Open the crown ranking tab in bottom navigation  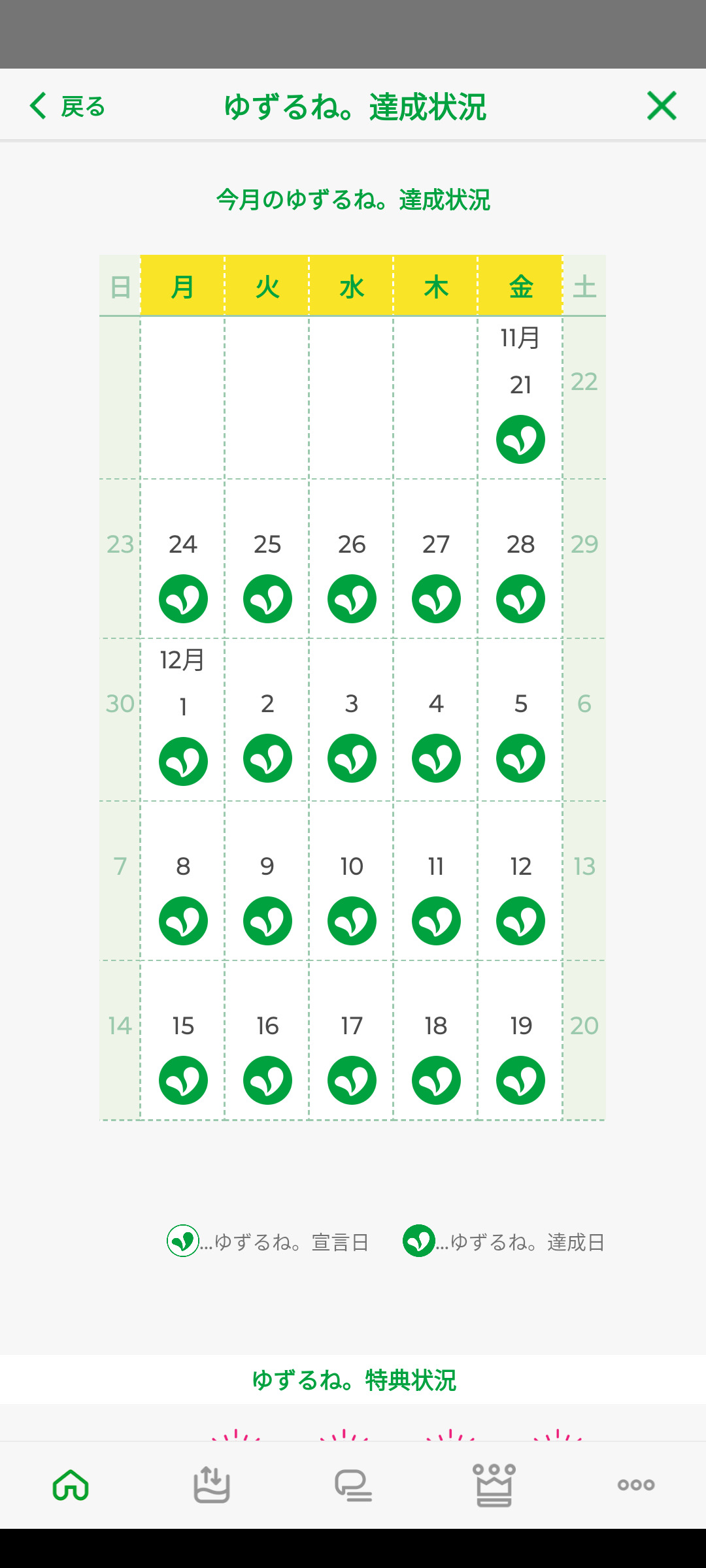[x=494, y=1484]
